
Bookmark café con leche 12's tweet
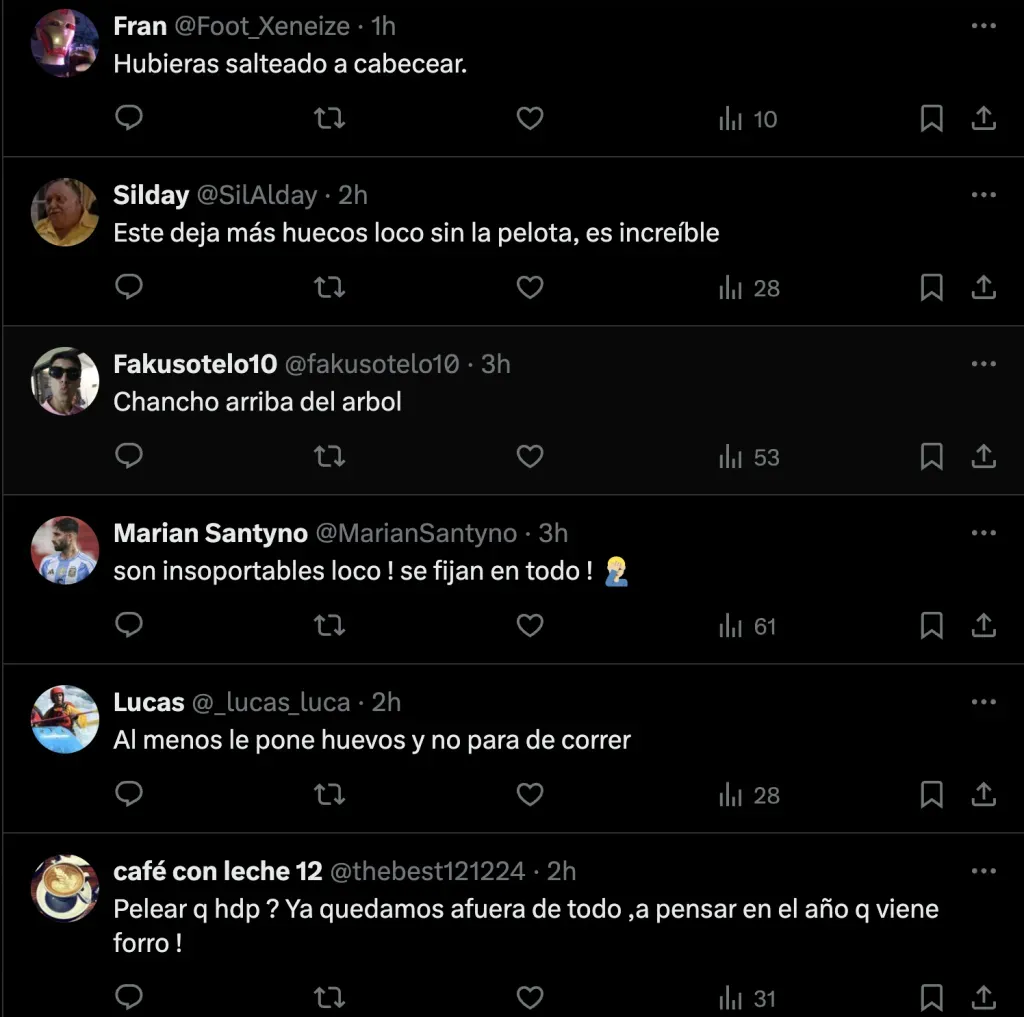[931, 997]
